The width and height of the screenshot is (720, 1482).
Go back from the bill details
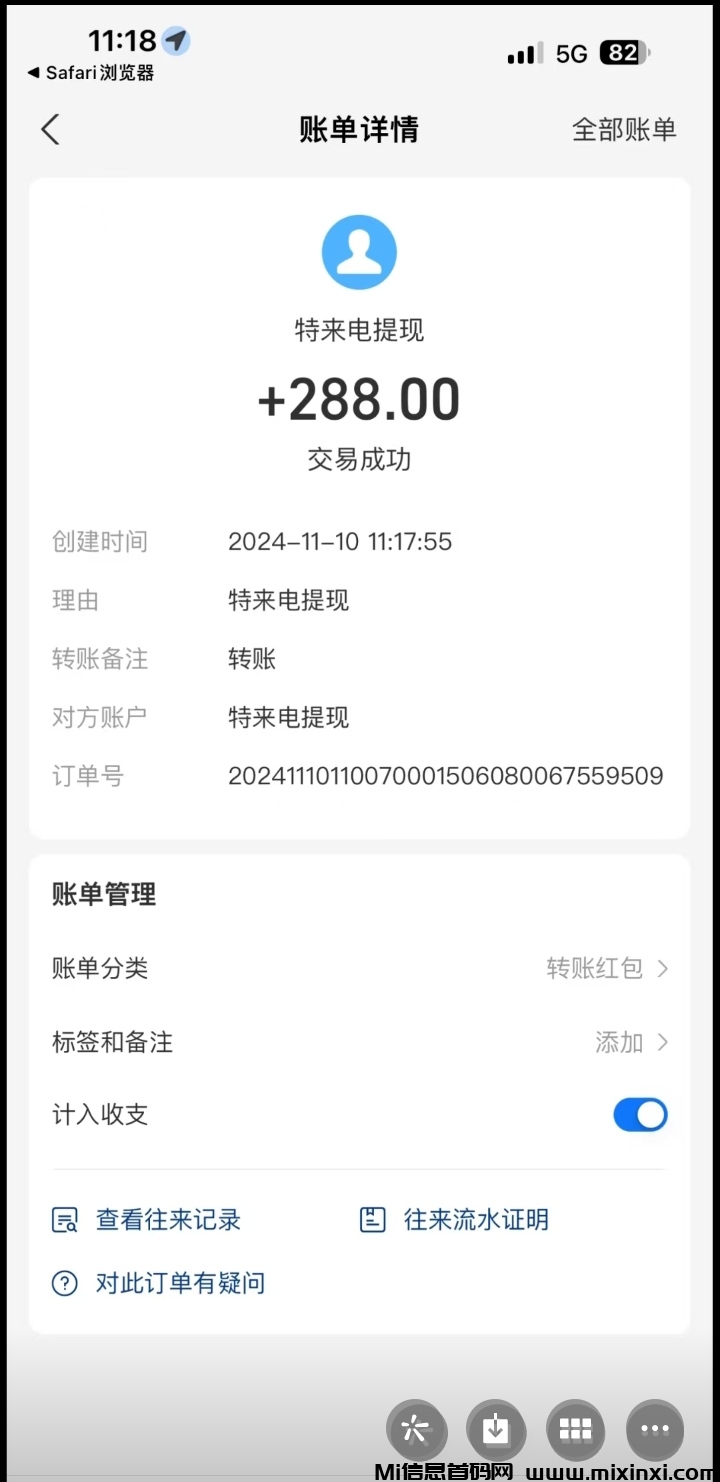[x=51, y=129]
